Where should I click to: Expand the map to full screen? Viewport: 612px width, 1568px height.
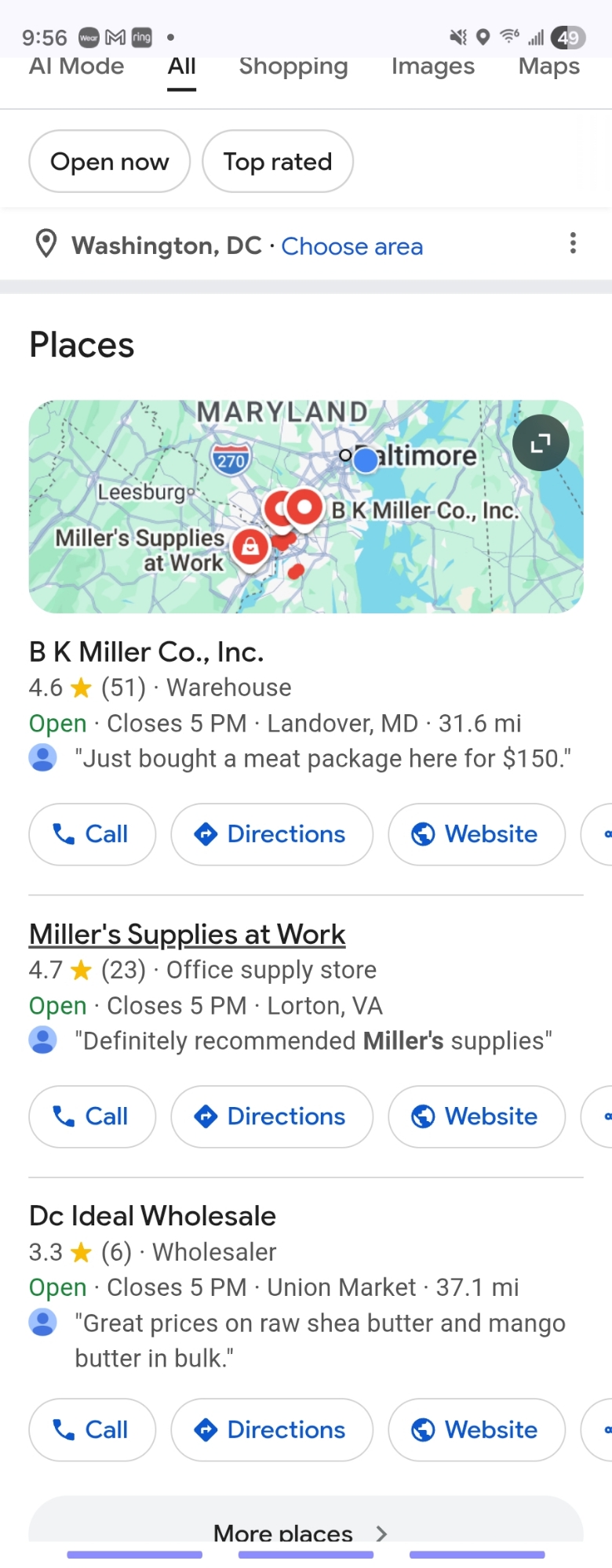(541, 443)
